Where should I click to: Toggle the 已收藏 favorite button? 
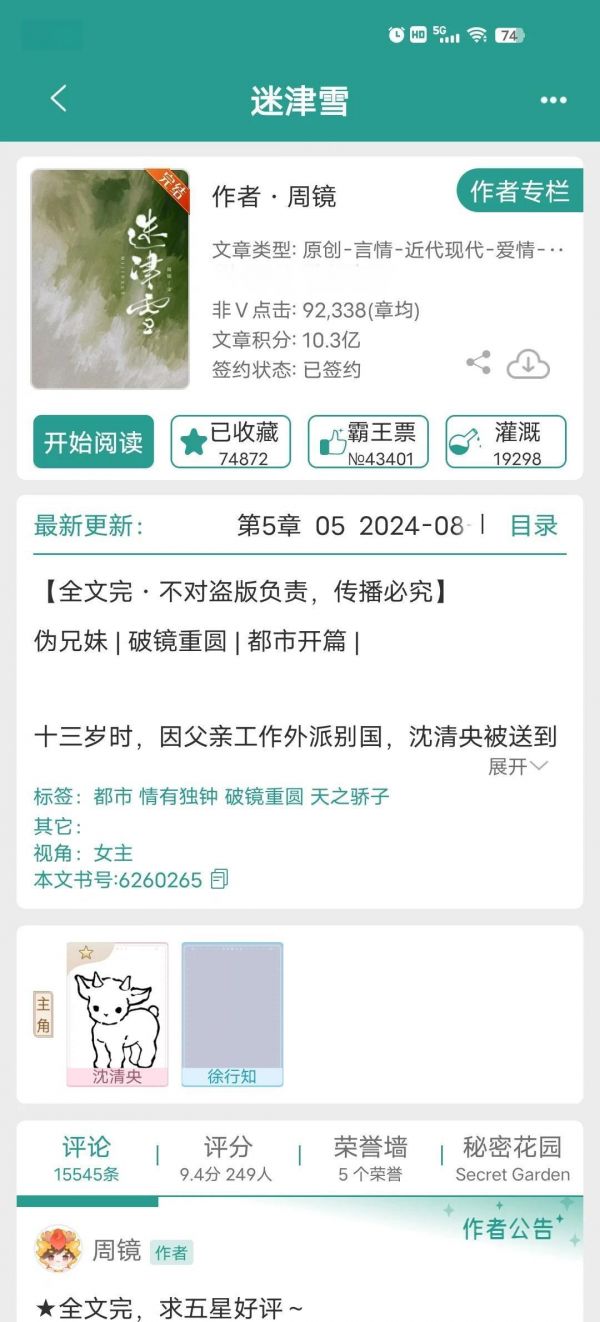click(x=231, y=442)
